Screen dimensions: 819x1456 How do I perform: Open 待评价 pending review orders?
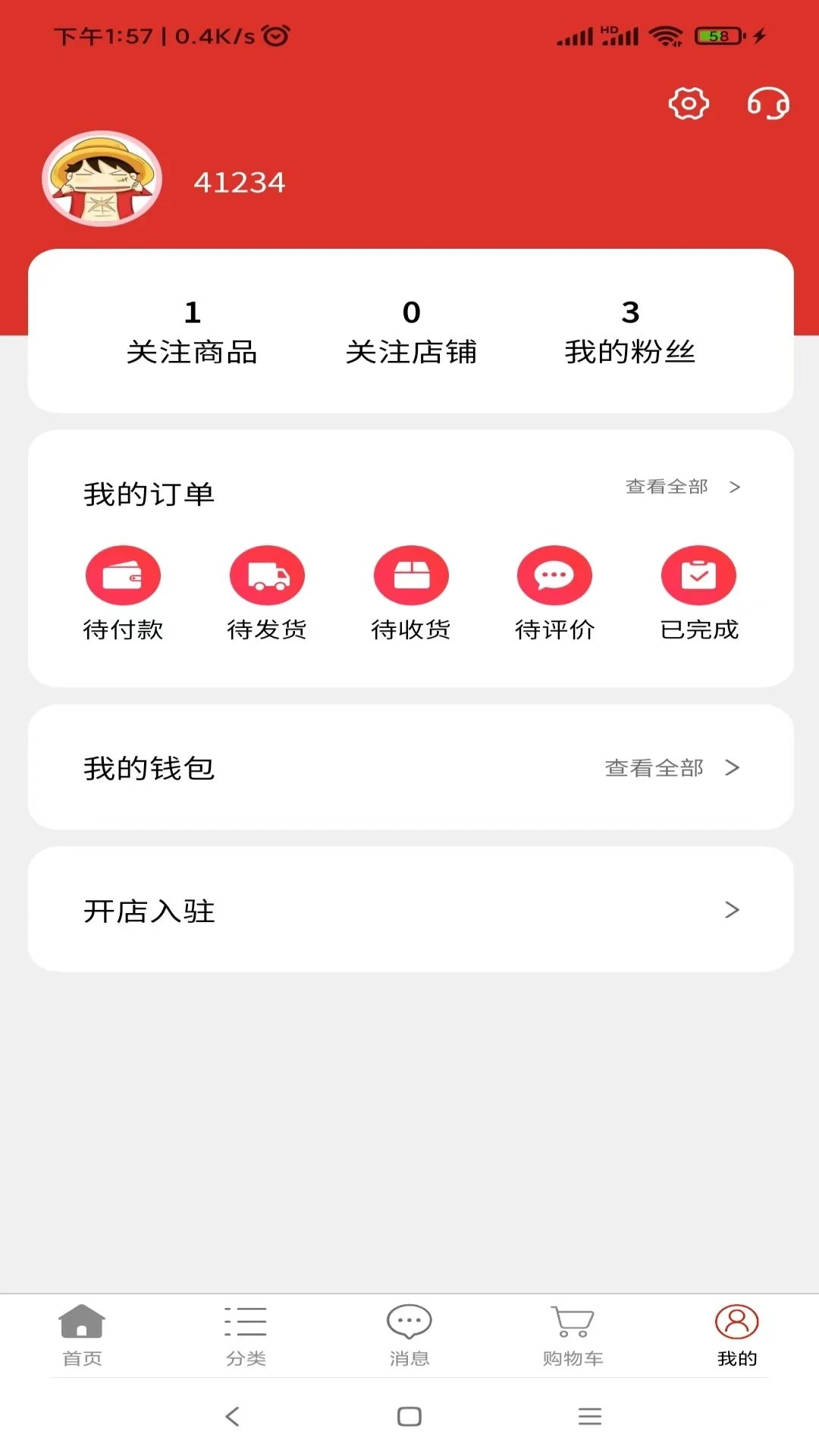555,591
